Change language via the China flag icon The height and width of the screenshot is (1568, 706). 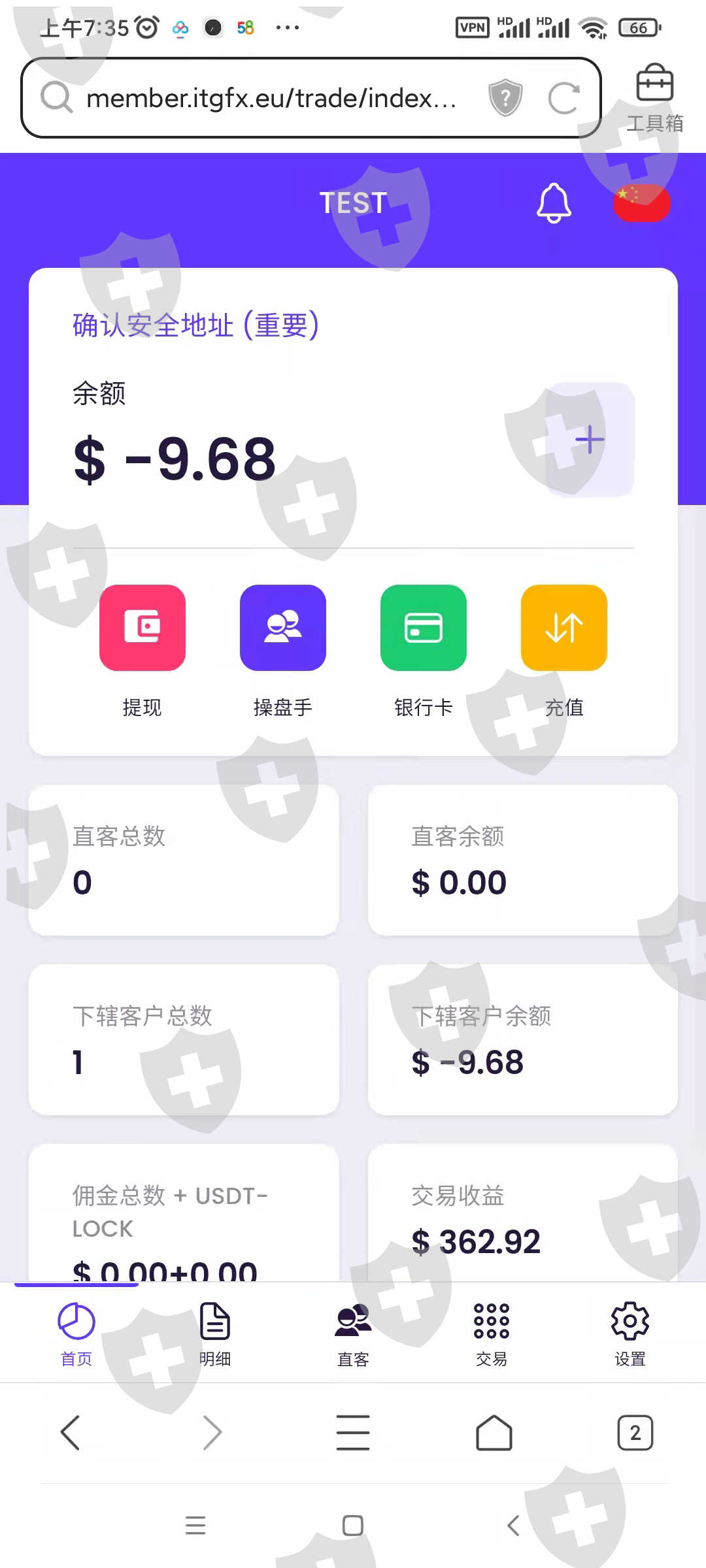[x=641, y=203]
